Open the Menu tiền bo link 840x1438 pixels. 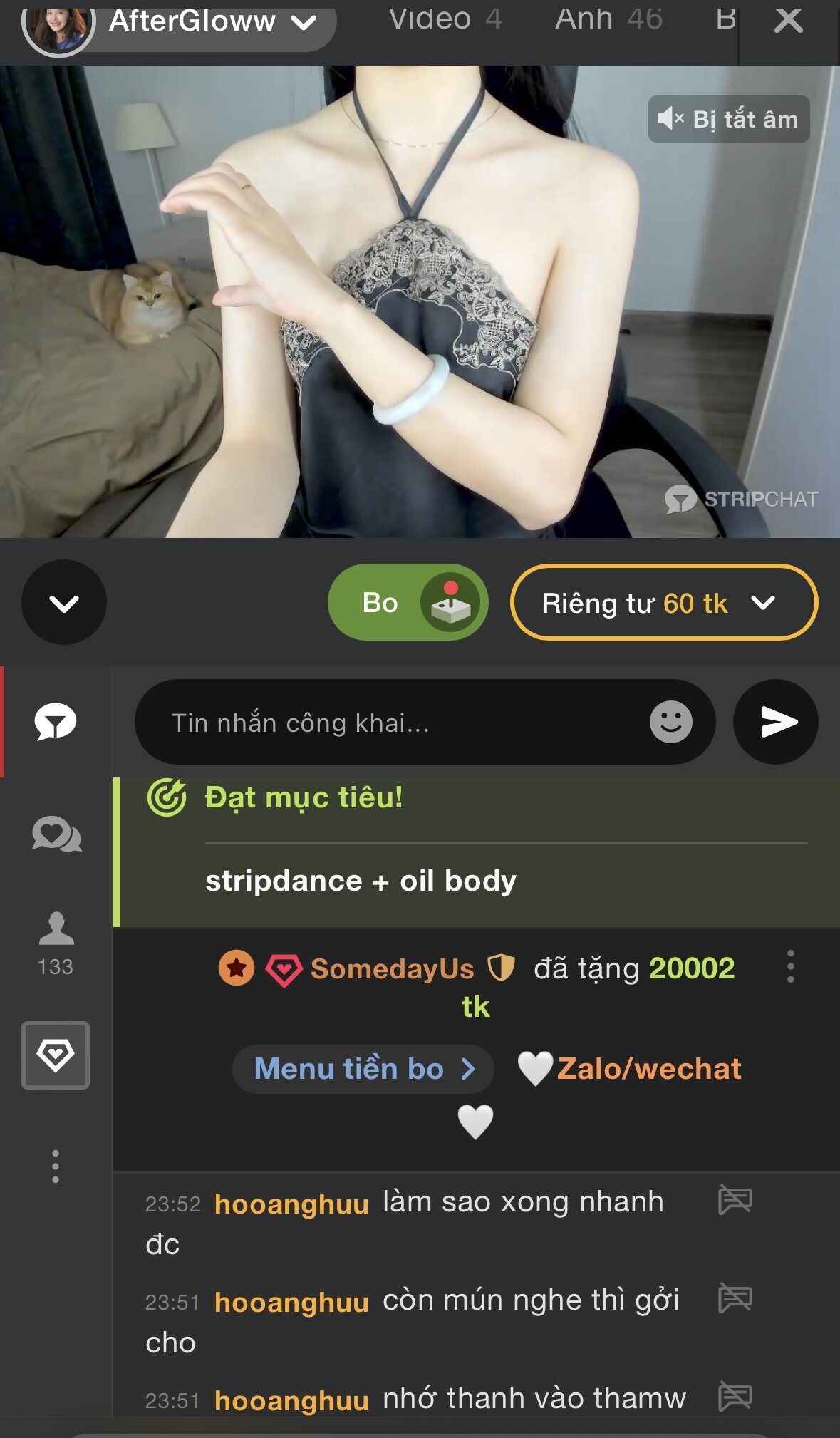pos(363,1069)
